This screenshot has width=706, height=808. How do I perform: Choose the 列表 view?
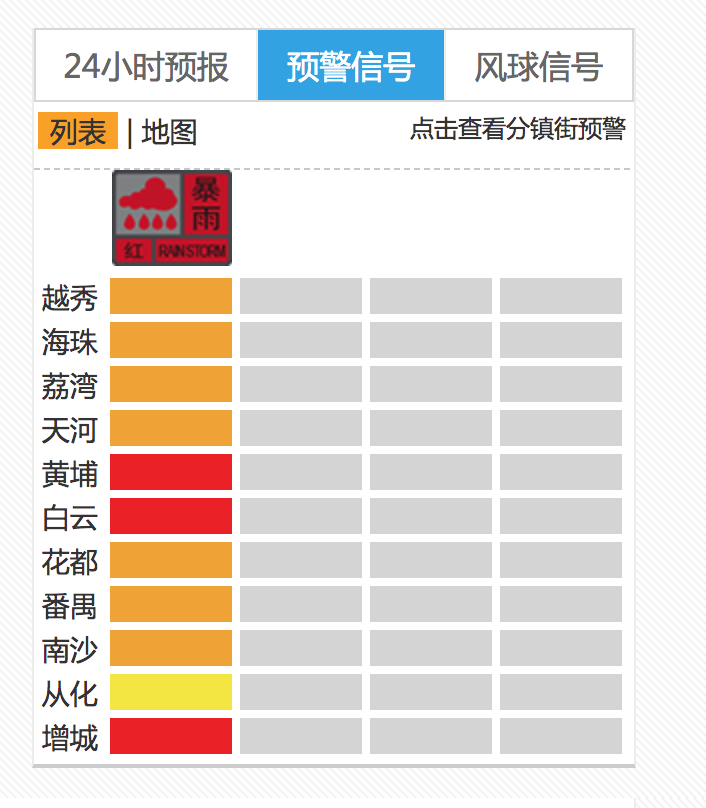coord(78,132)
